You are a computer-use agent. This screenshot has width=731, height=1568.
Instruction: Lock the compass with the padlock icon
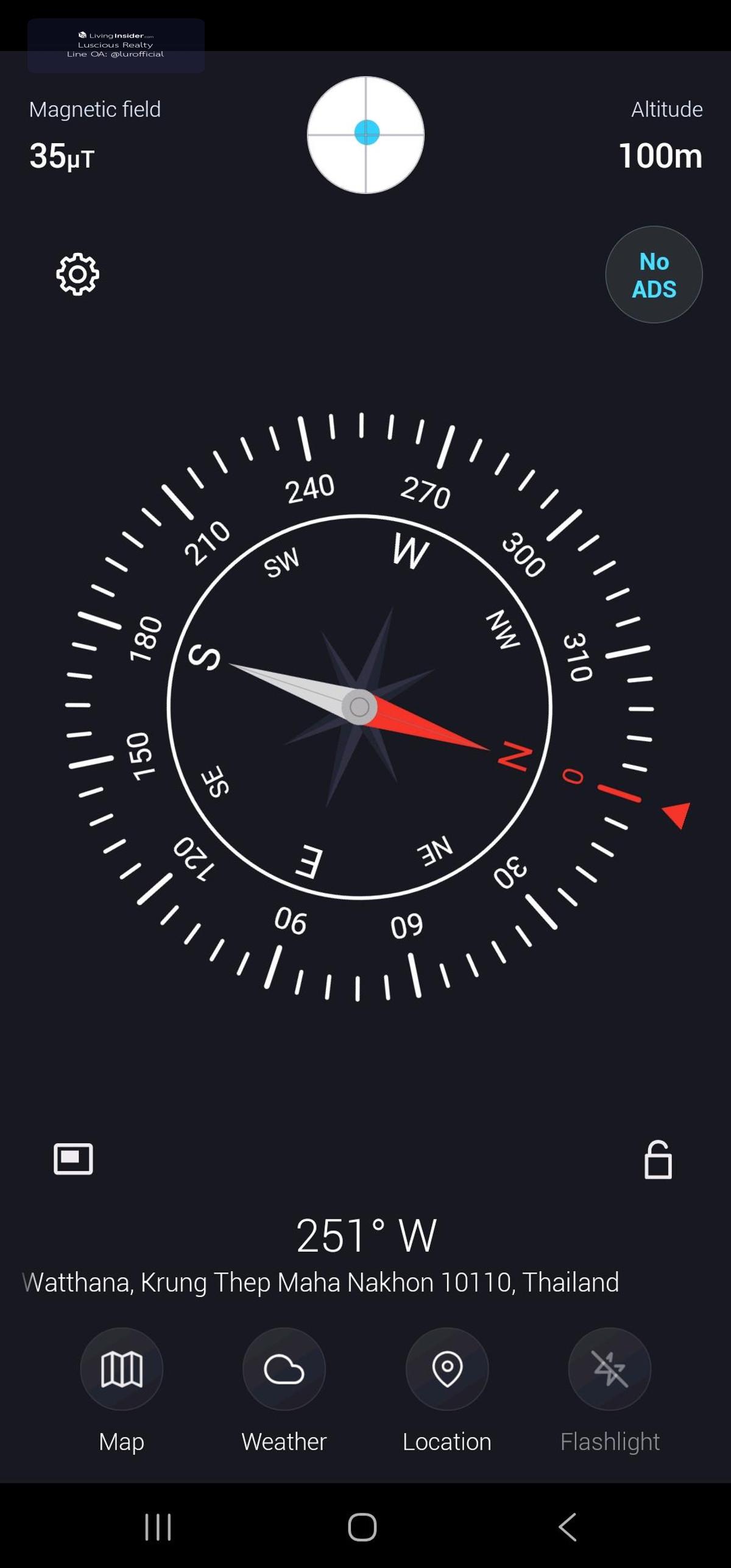(x=658, y=1160)
